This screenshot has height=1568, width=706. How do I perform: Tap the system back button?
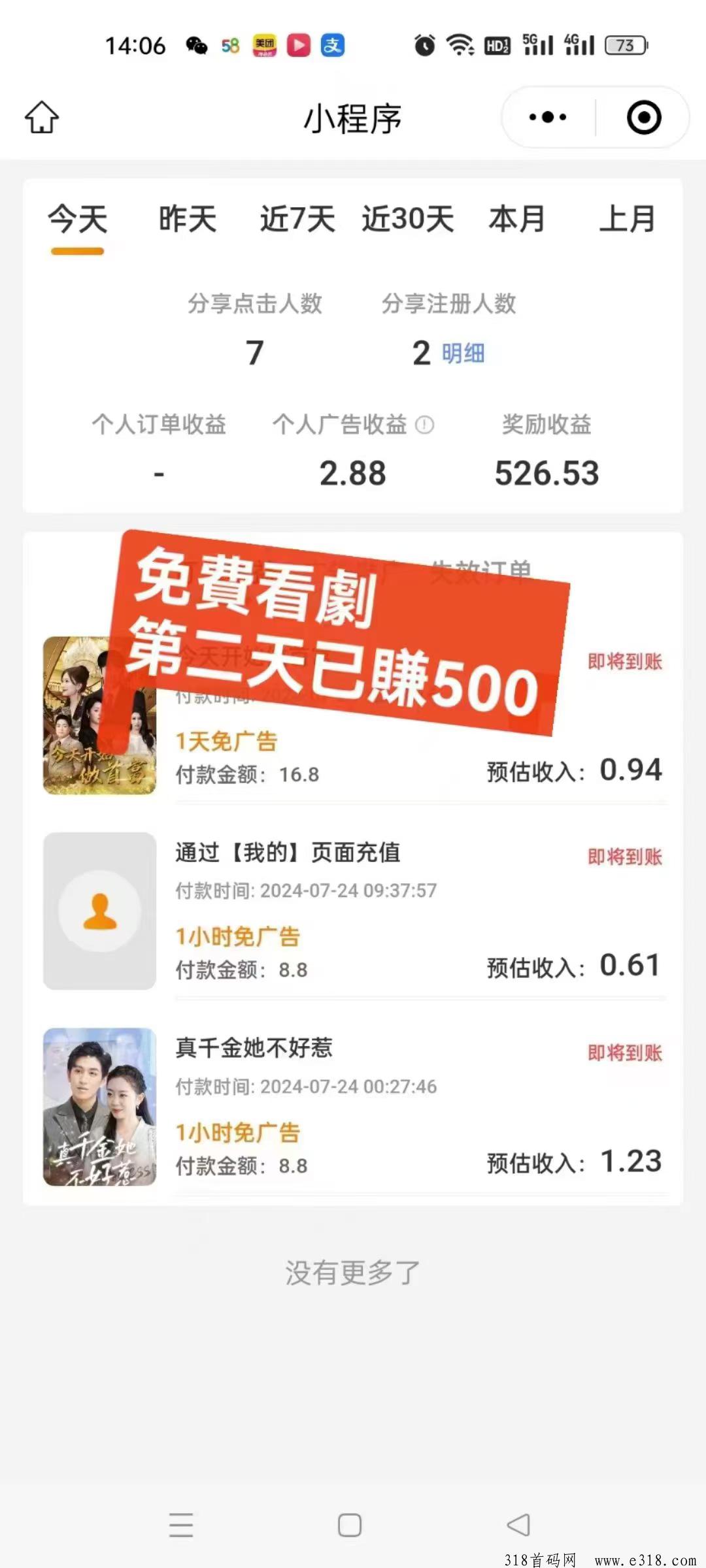point(518,1525)
